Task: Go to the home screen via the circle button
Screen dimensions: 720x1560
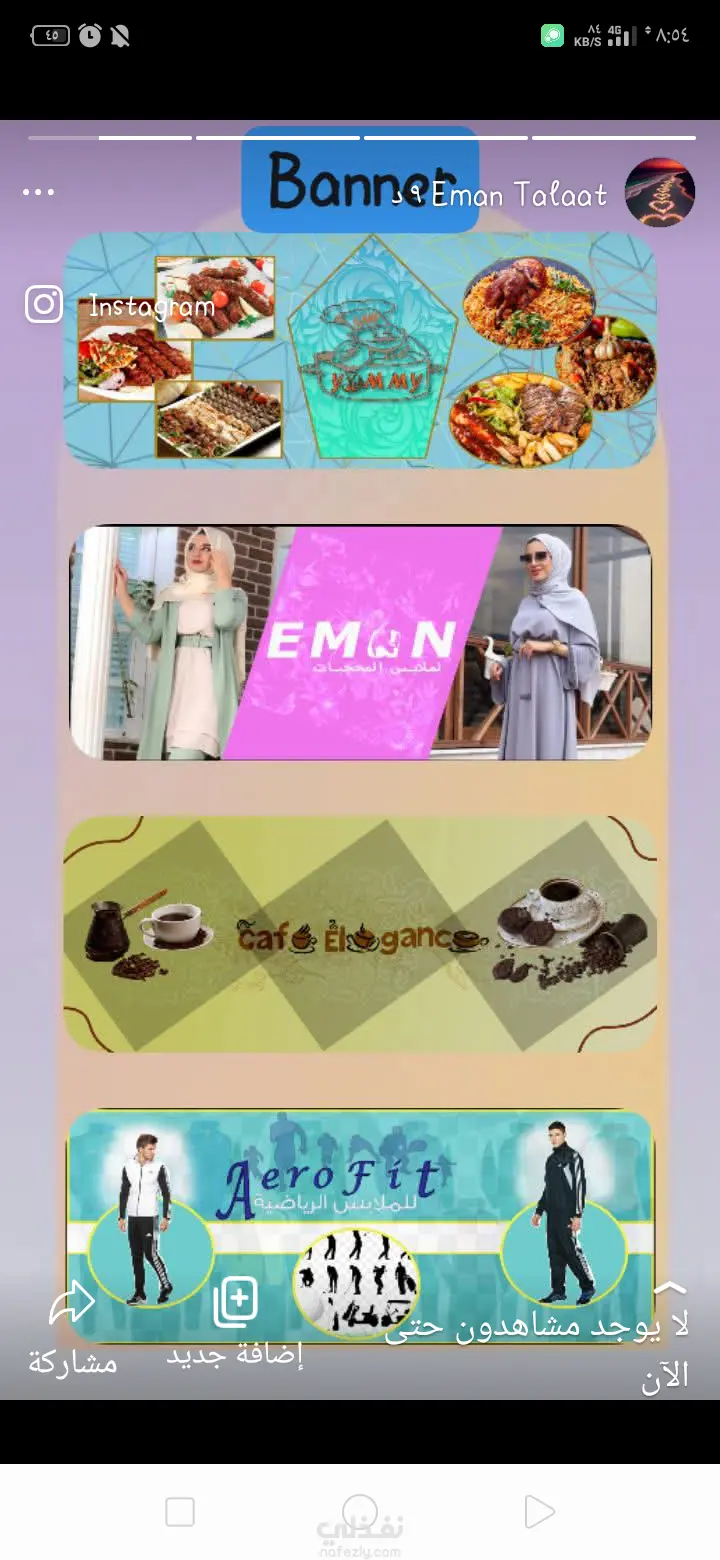Action: (x=360, y=1512)
